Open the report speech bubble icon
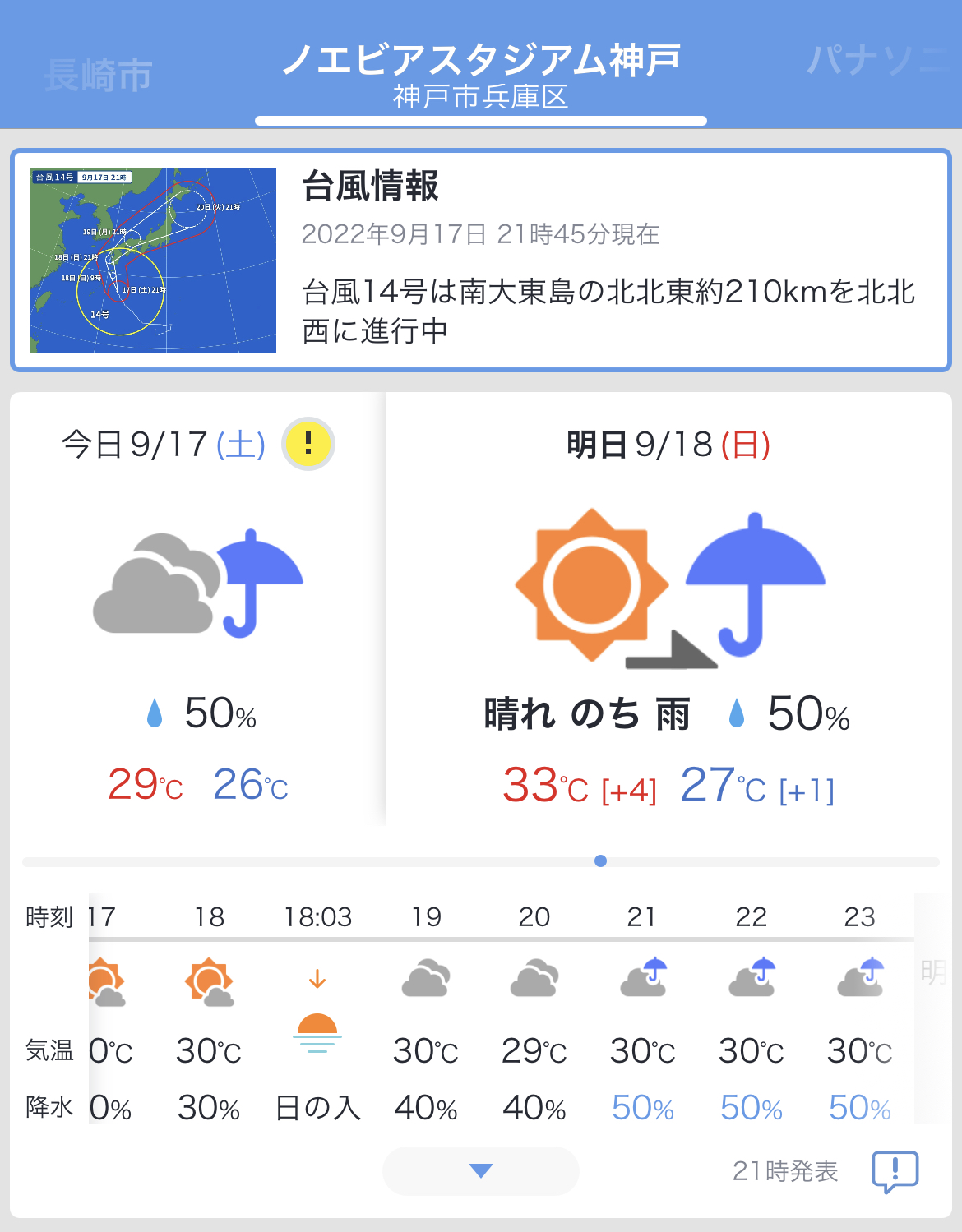Screen dimensions: 962x1232 click(895, 1170)
